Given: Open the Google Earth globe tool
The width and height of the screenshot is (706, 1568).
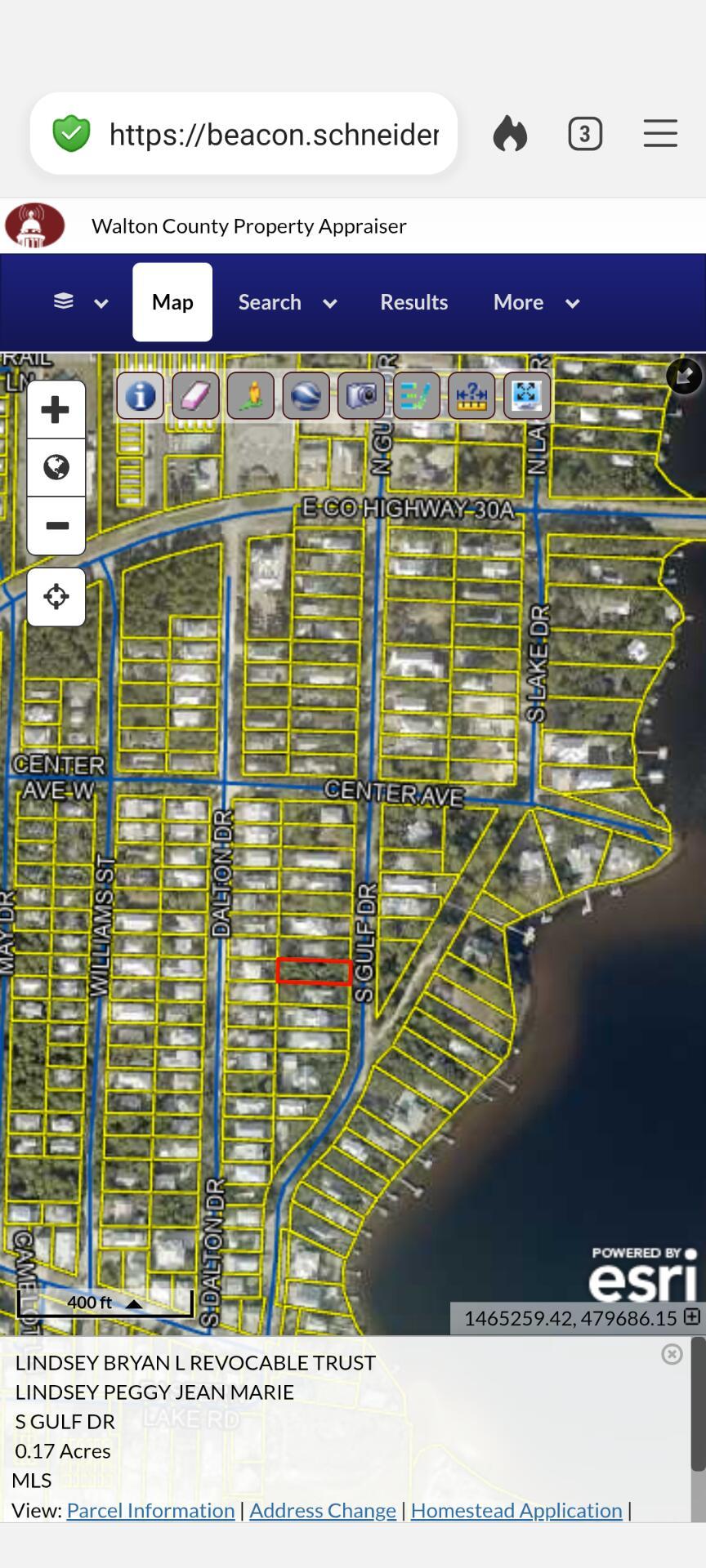Looking at the screenshot, I should [x=306, y=396].
